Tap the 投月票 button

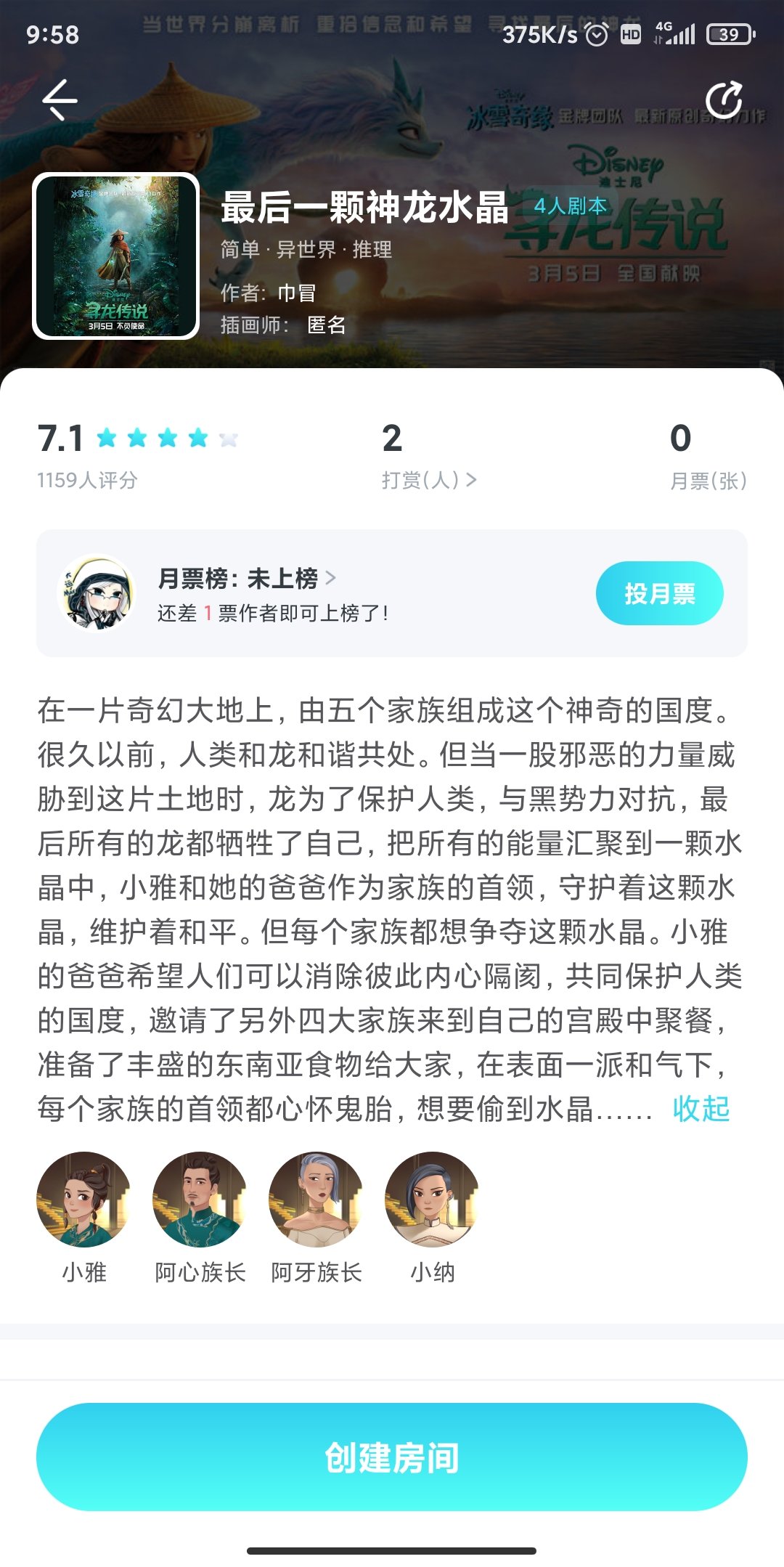(659, 593)
